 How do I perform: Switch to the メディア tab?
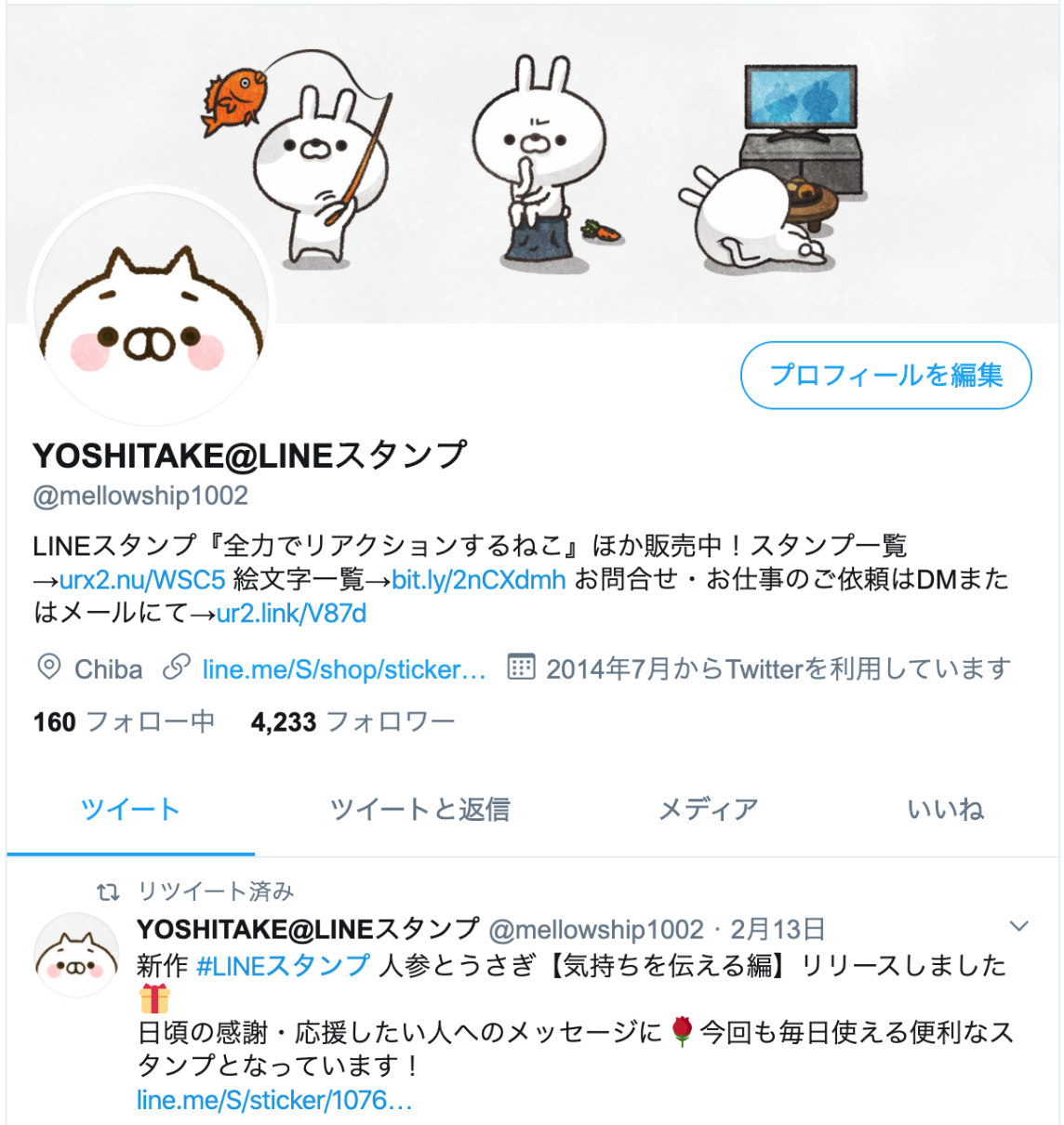(708, 810)
